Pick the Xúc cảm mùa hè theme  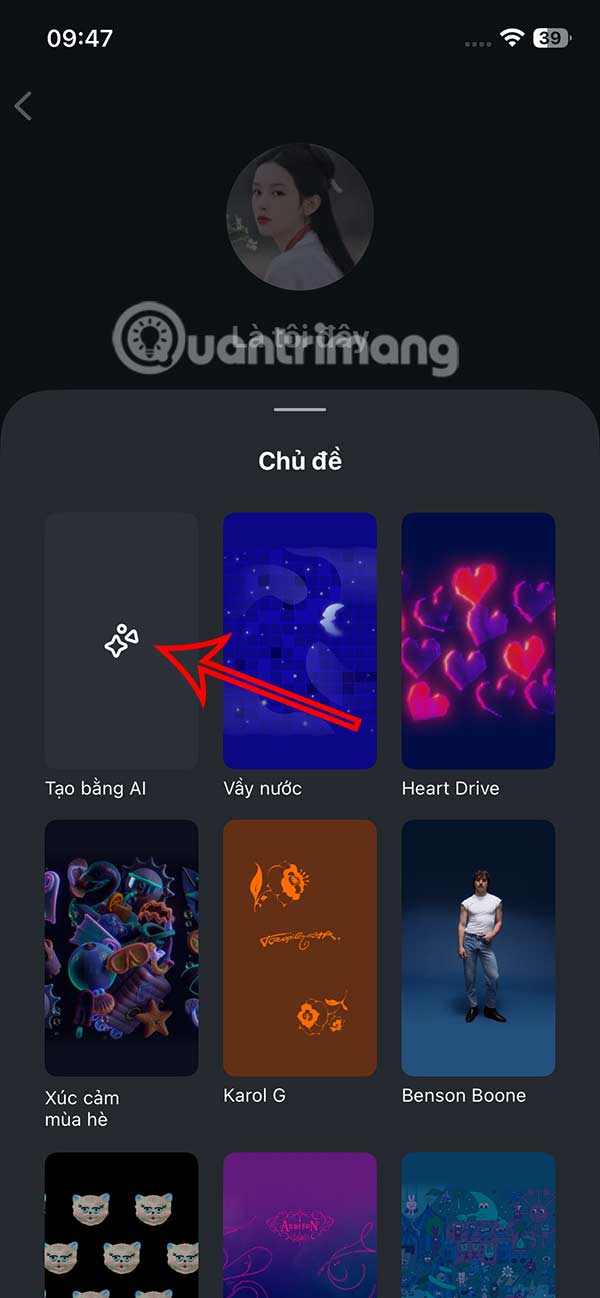click(121, 947)
